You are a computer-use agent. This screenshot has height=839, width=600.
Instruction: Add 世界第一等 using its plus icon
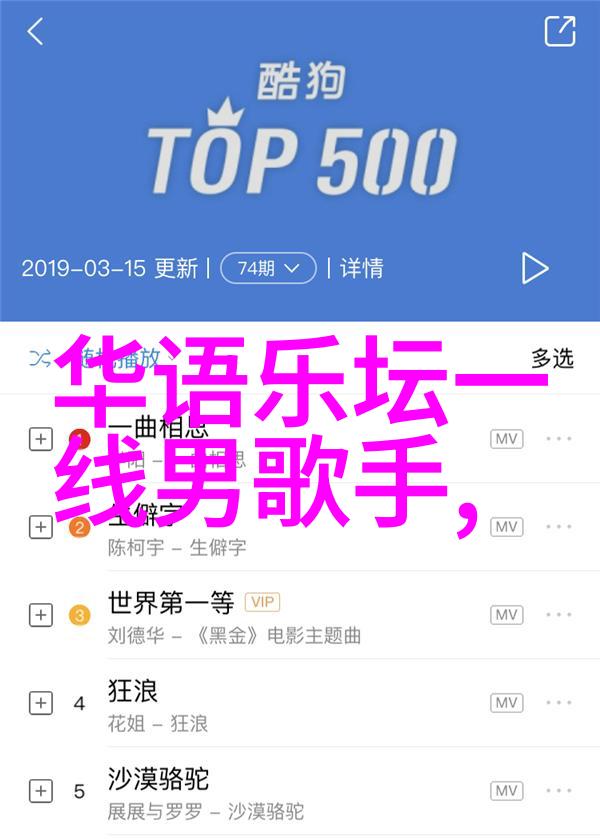coord(40,615)
